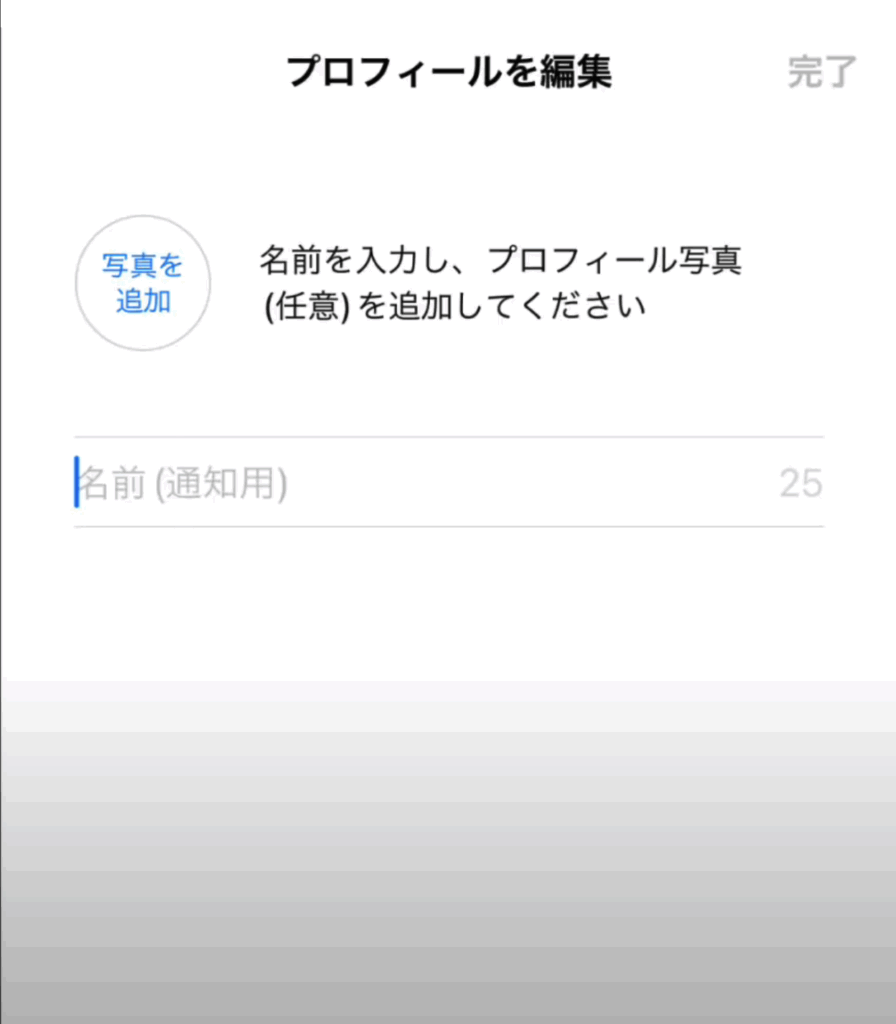Add a profile photo via 写真を追加
The image size is (896, 1024).
[143, 283]
